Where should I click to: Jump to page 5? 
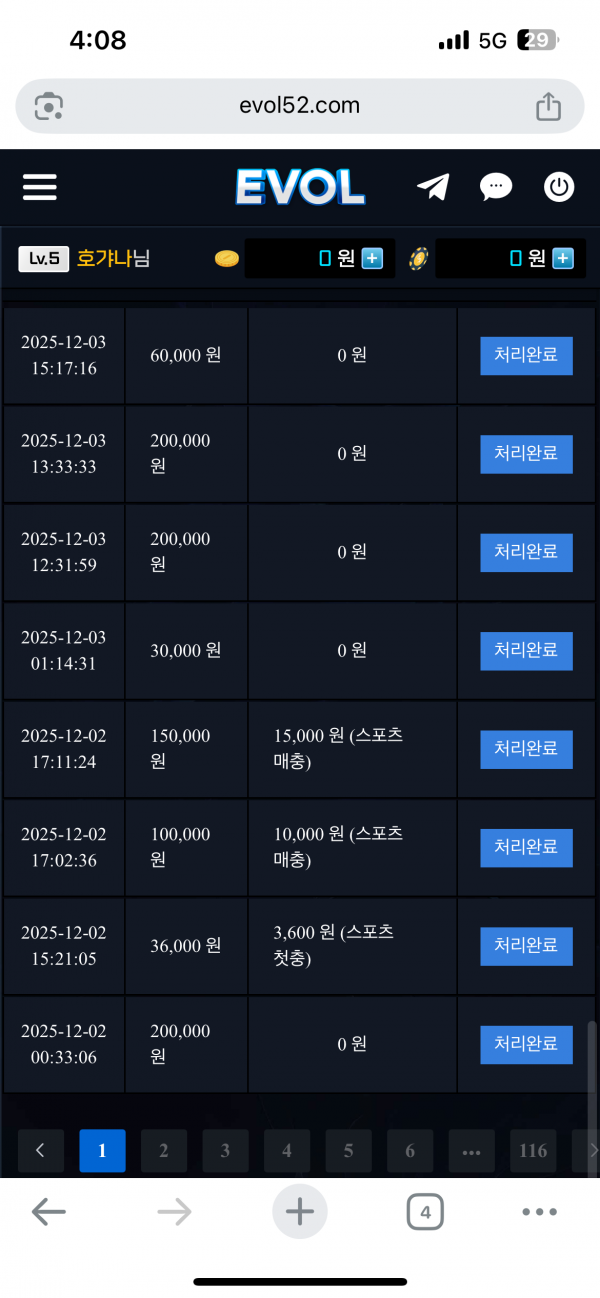(x=348, y=1151)
